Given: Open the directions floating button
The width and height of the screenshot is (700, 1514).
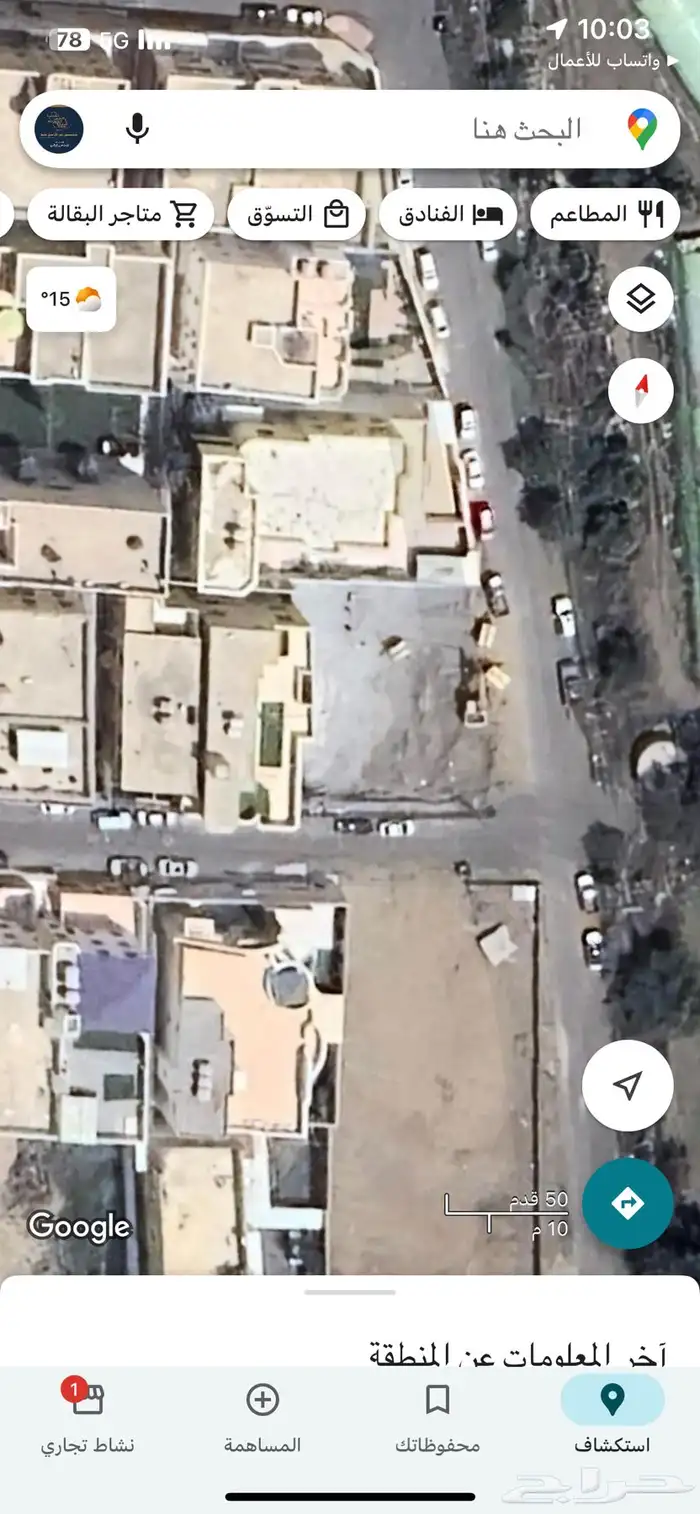Looking at the screenshot, I should pyautogui.click(x=627, y=1203).
